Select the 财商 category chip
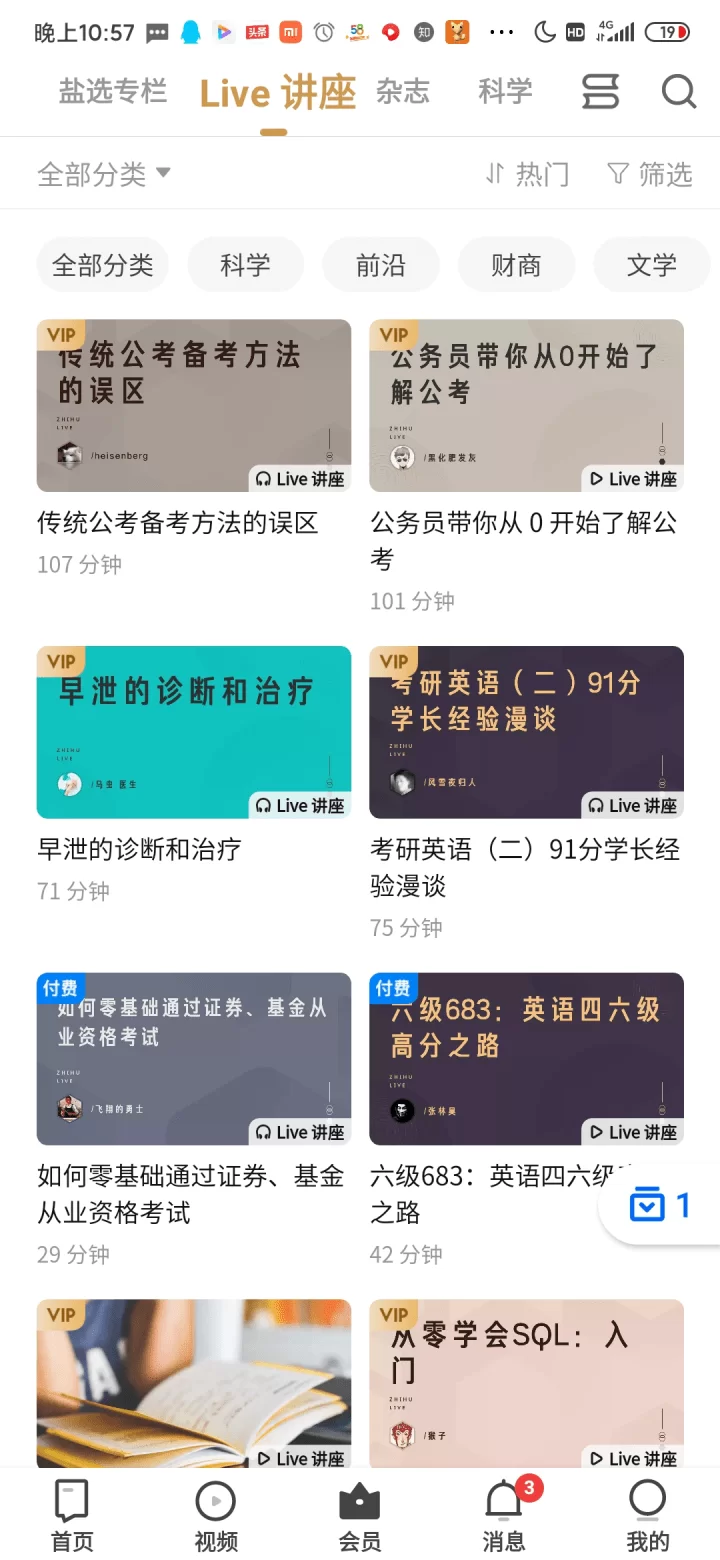 click(x=516, y=264)
